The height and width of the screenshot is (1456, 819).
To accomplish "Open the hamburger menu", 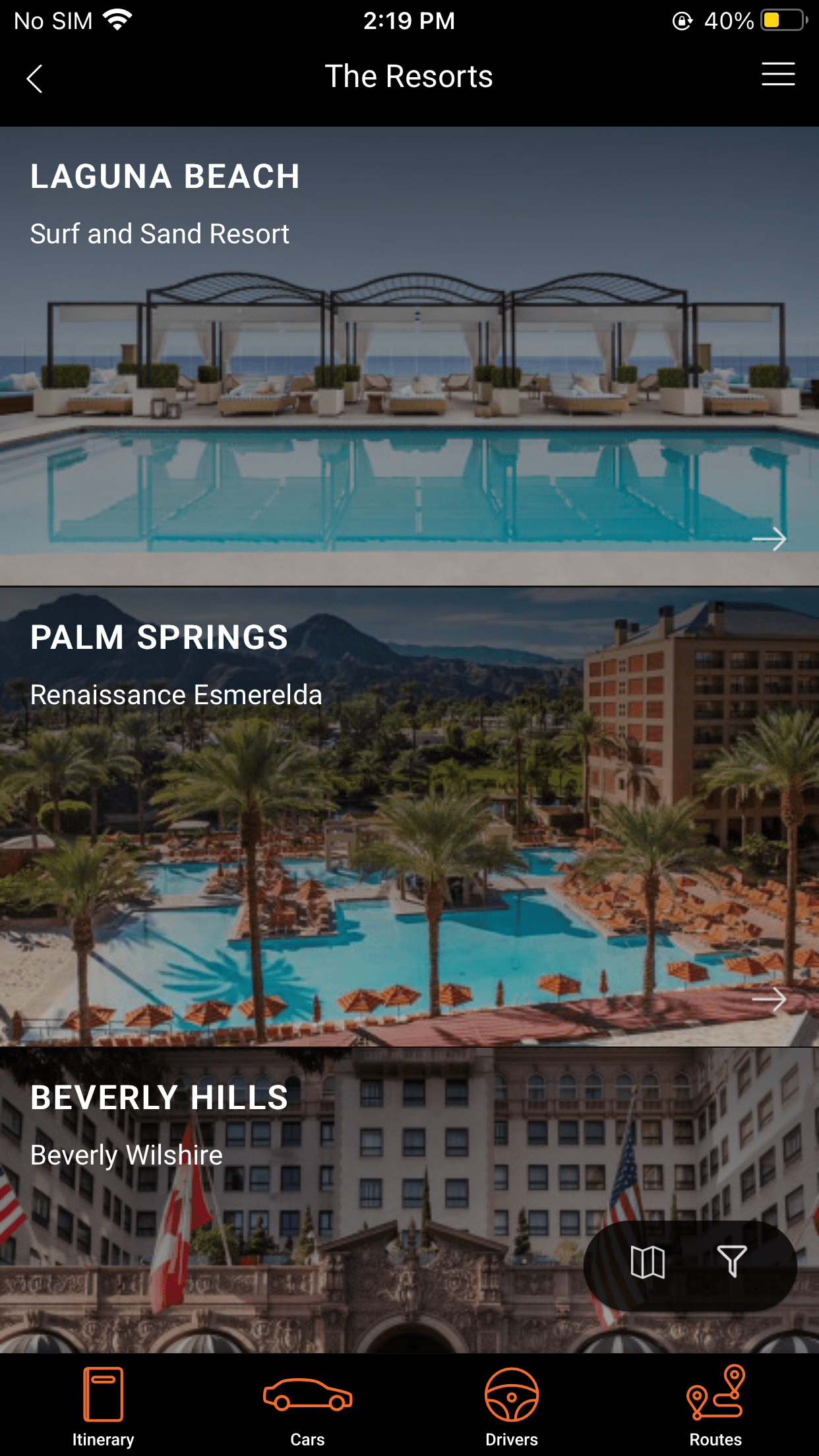I will point(778,74).
